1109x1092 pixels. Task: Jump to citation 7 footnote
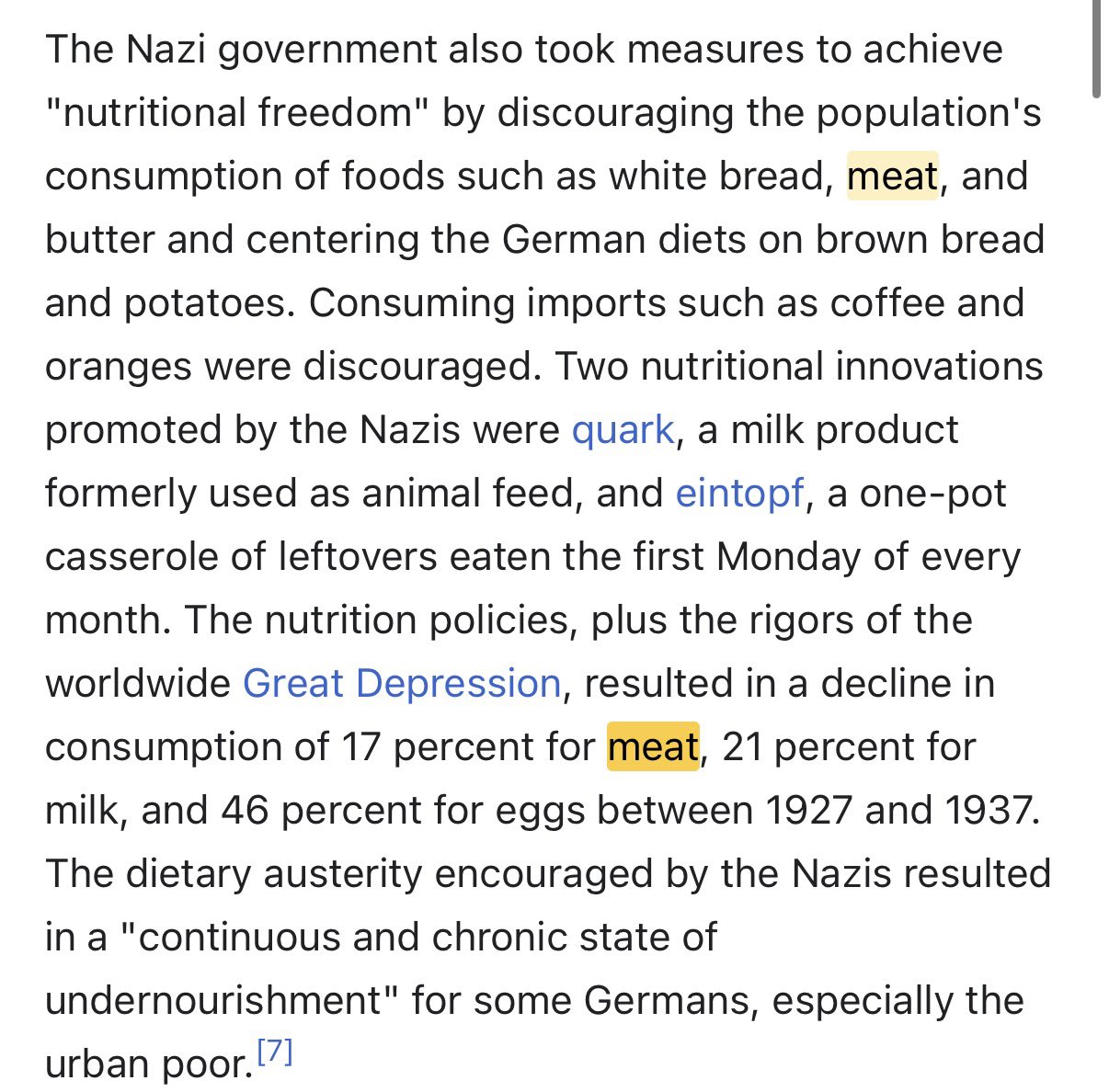[275, 1052]
